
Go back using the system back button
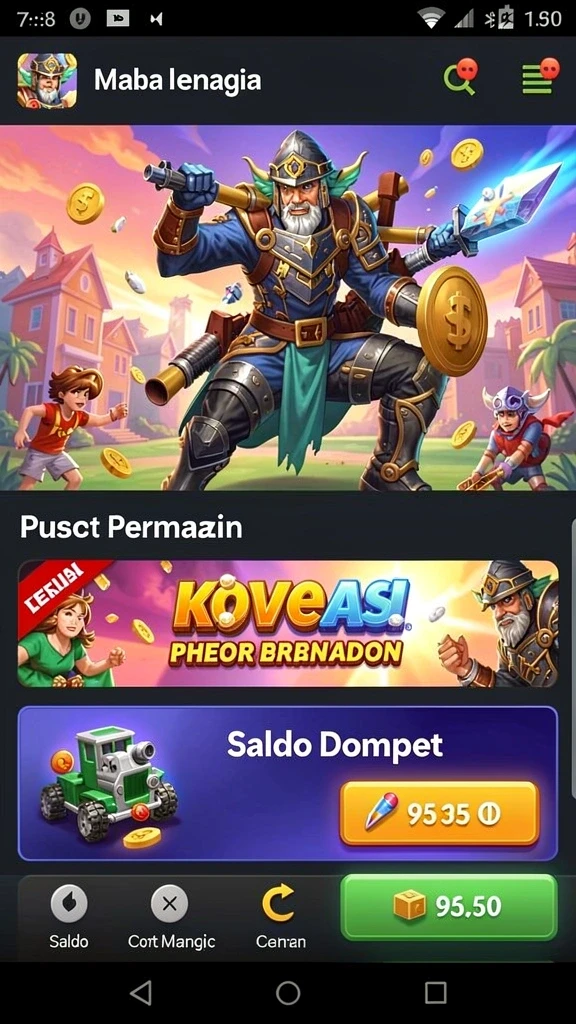[140, 993]
